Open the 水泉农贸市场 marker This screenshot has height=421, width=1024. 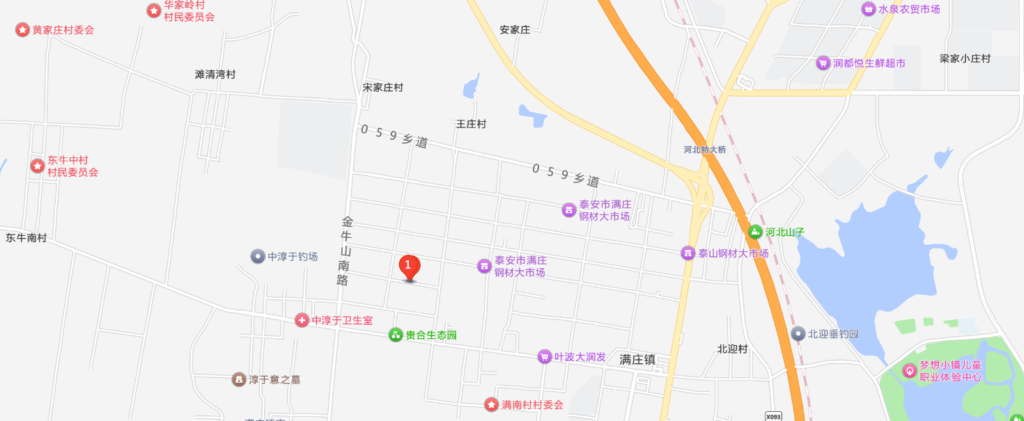click(869, 9)
